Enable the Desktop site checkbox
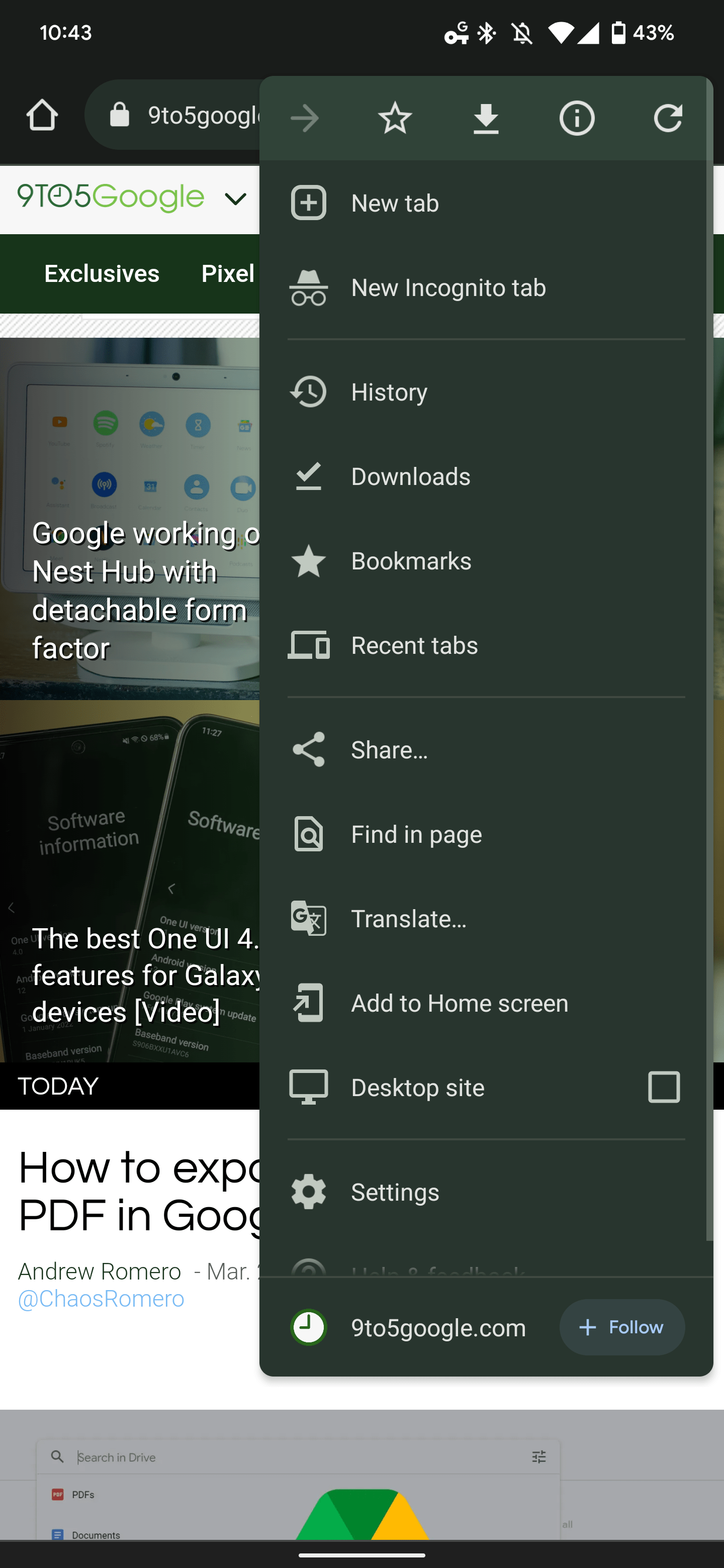 coord(664,1087)
